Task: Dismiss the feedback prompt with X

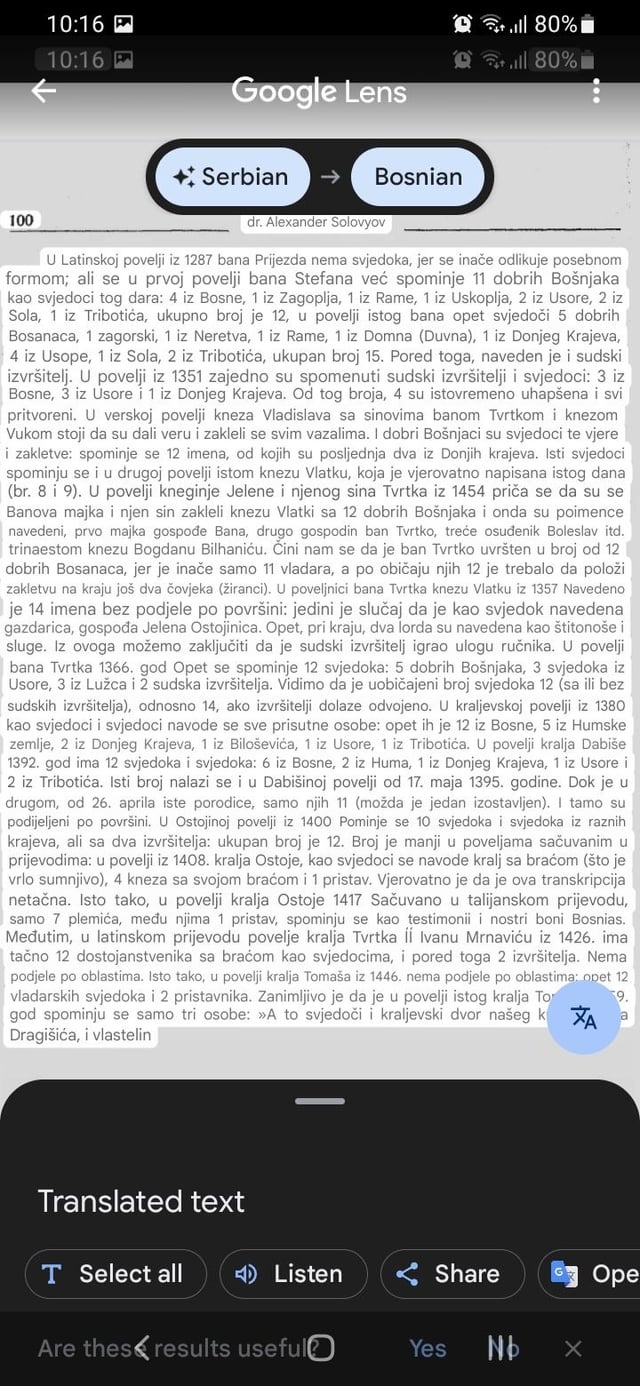Action: (573, 1348)
